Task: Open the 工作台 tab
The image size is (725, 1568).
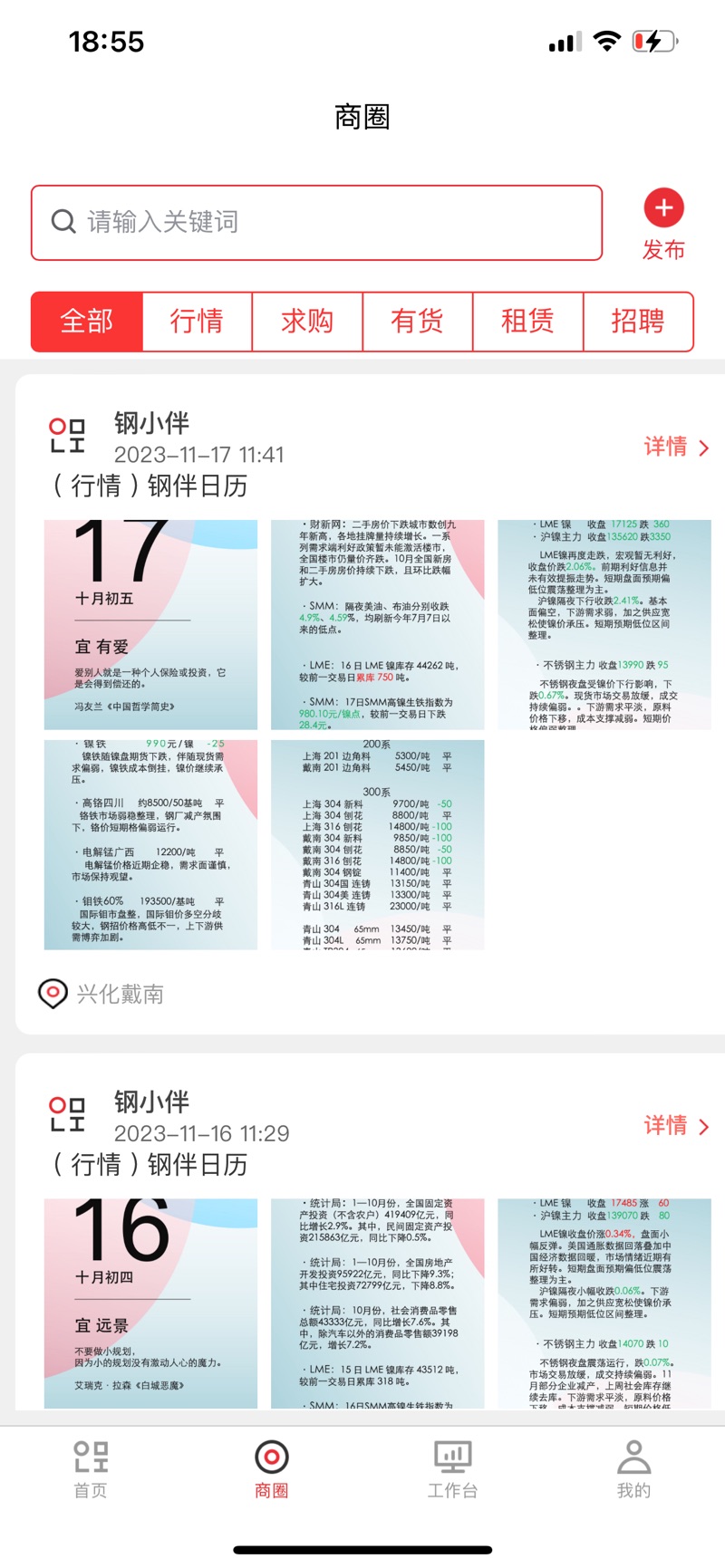Action: point(452,1469)
